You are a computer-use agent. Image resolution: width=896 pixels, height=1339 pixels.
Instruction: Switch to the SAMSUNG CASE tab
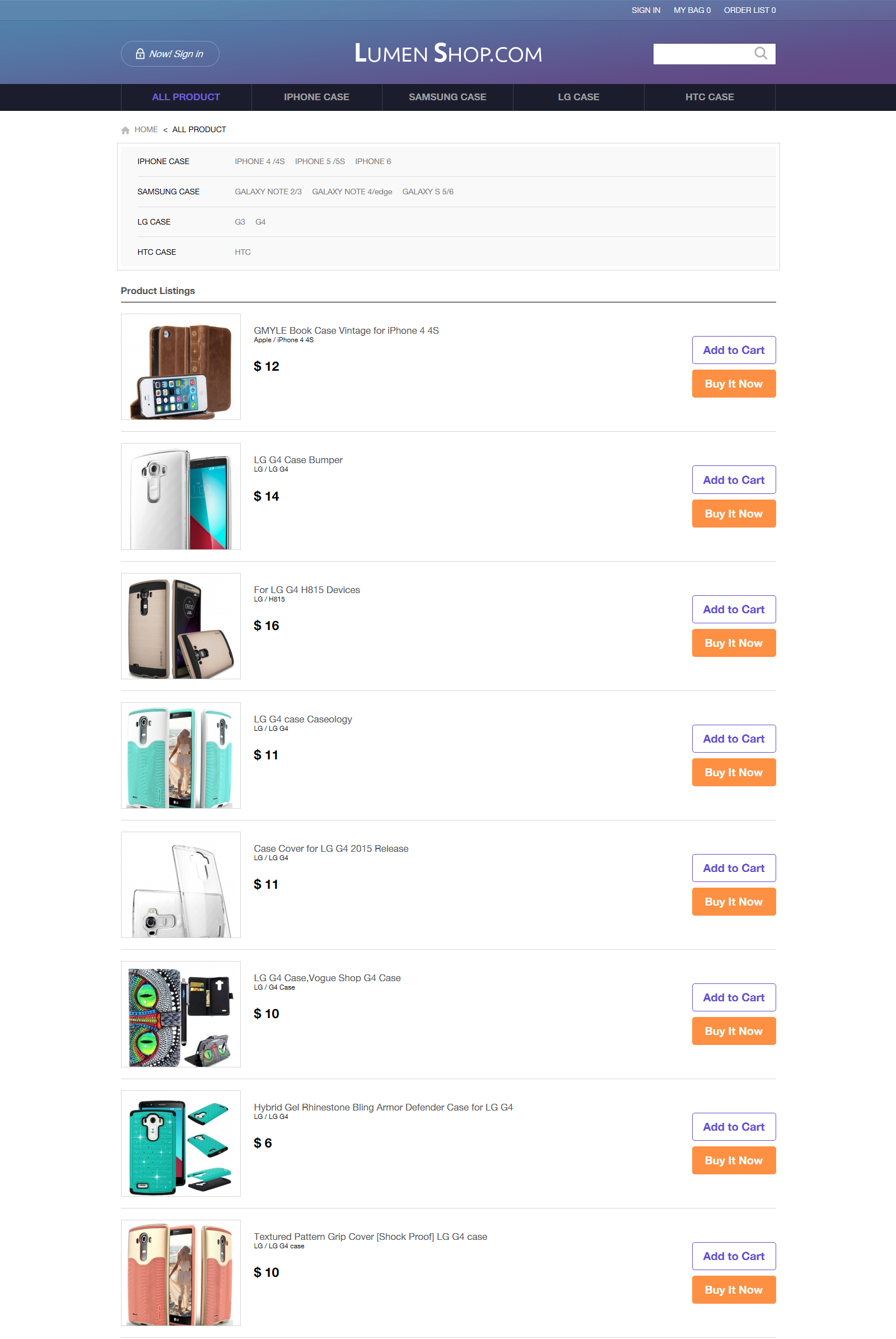click(x=447, y=97)
